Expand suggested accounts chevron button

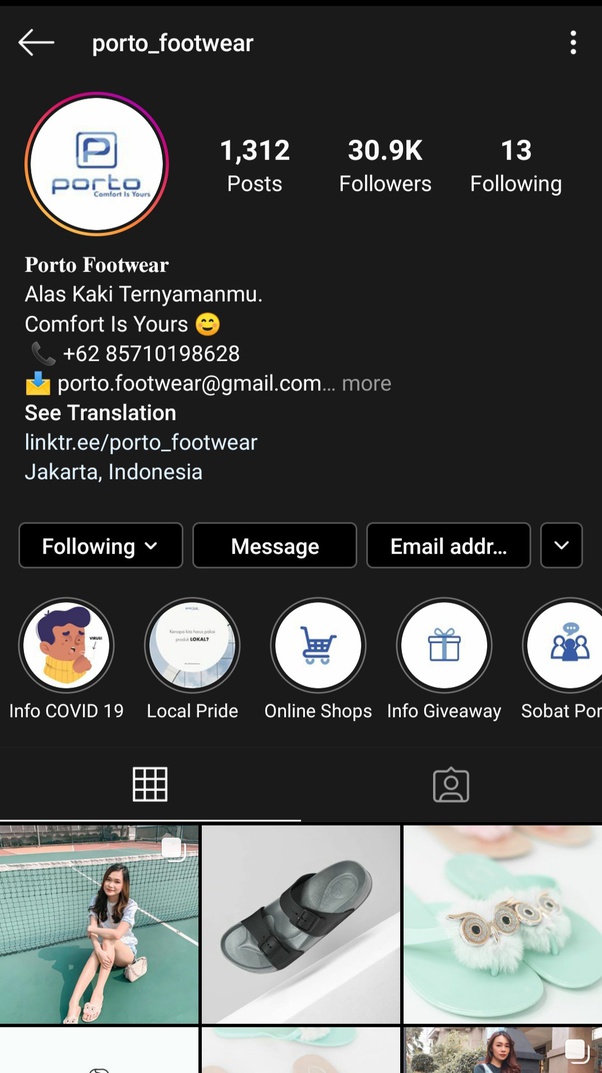(x=561, y=546)
